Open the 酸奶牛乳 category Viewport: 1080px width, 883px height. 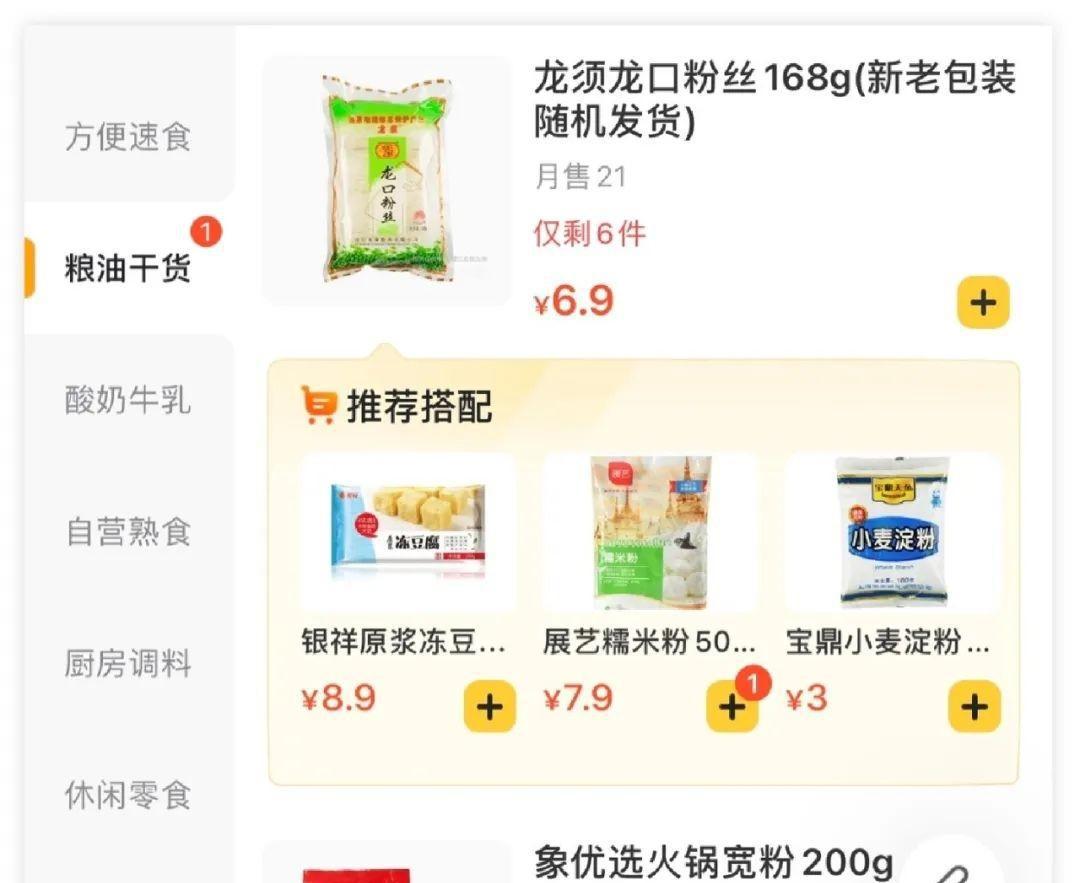pyautogui.click(x=128, y=400)
